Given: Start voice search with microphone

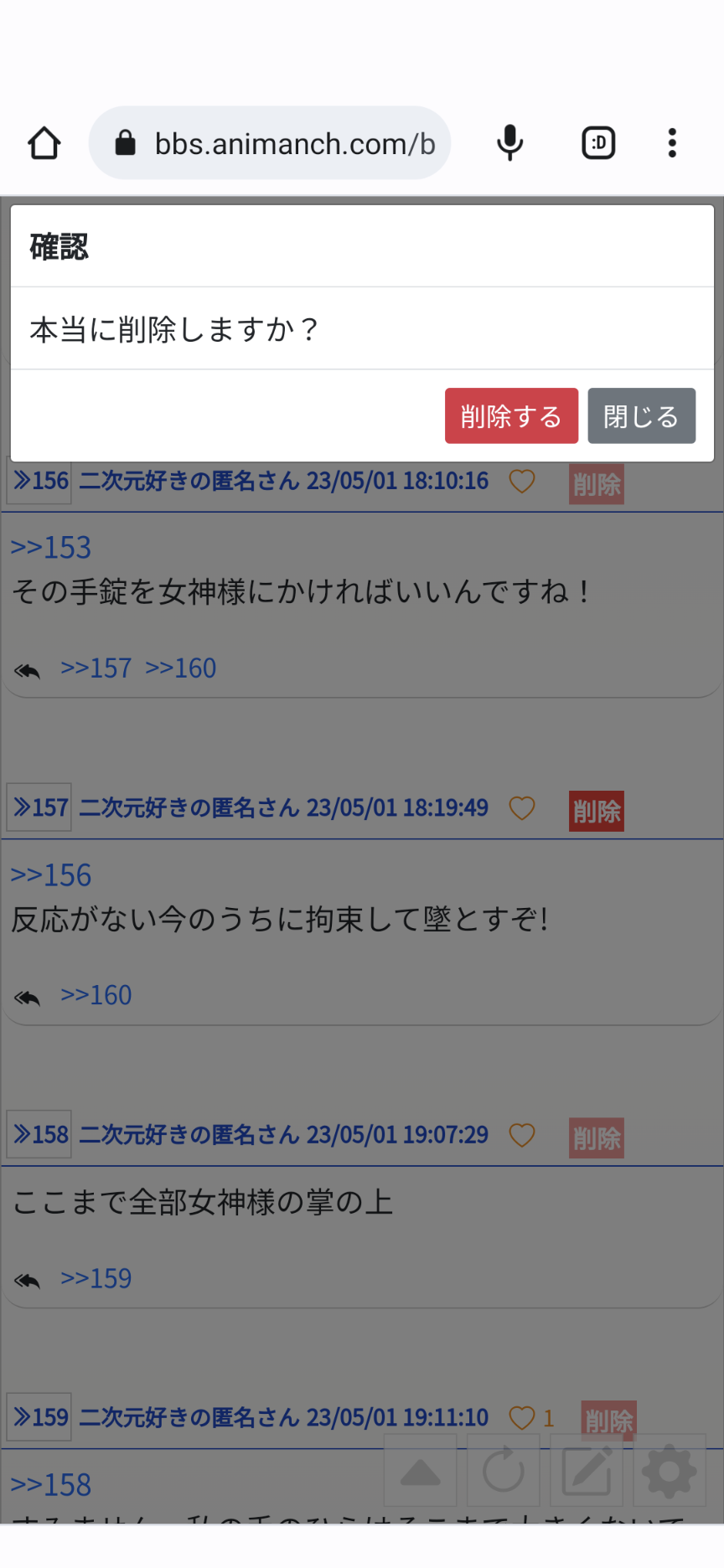Looking at the screenshot, I should pos(509,143).
